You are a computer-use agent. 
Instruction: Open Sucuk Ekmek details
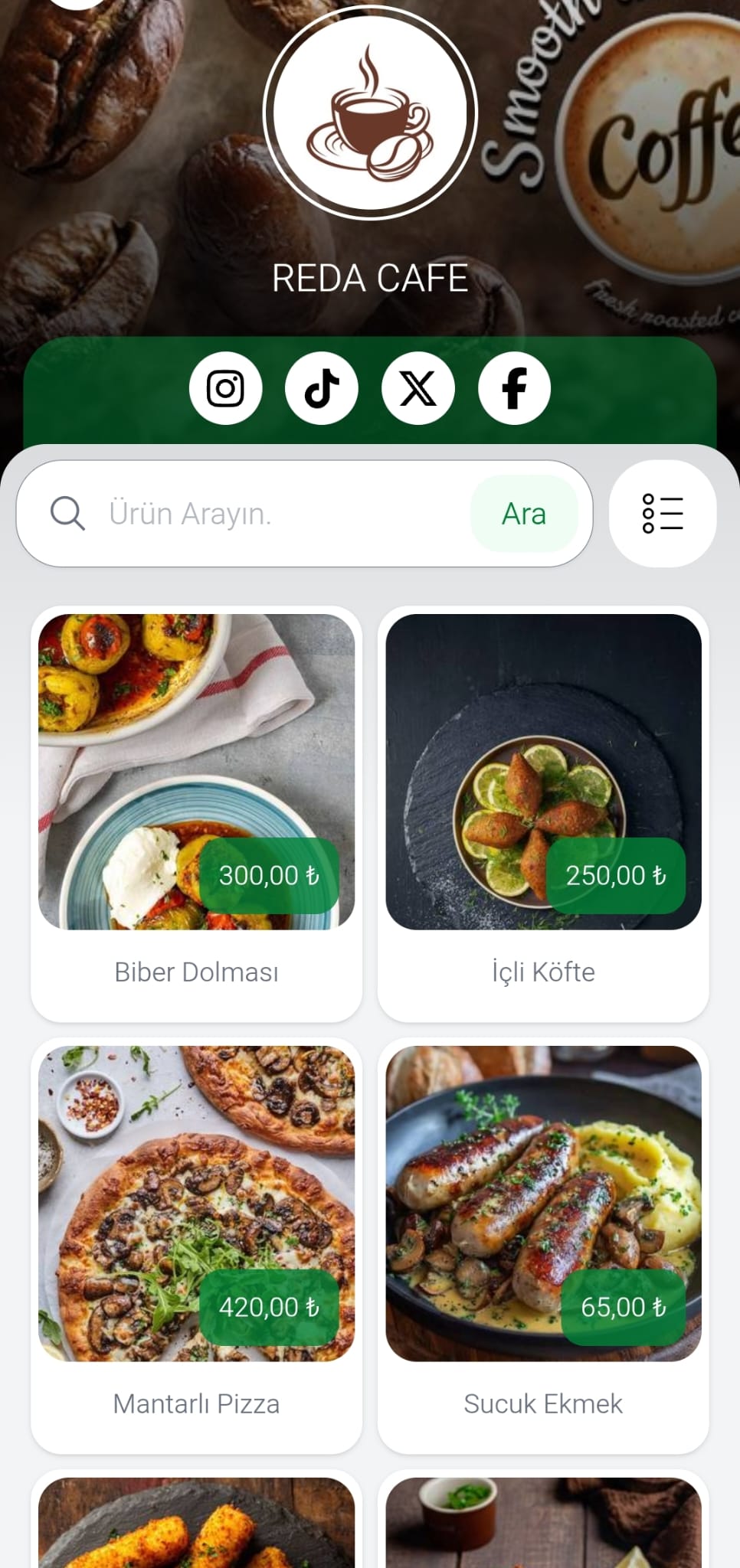point(543,1245)
